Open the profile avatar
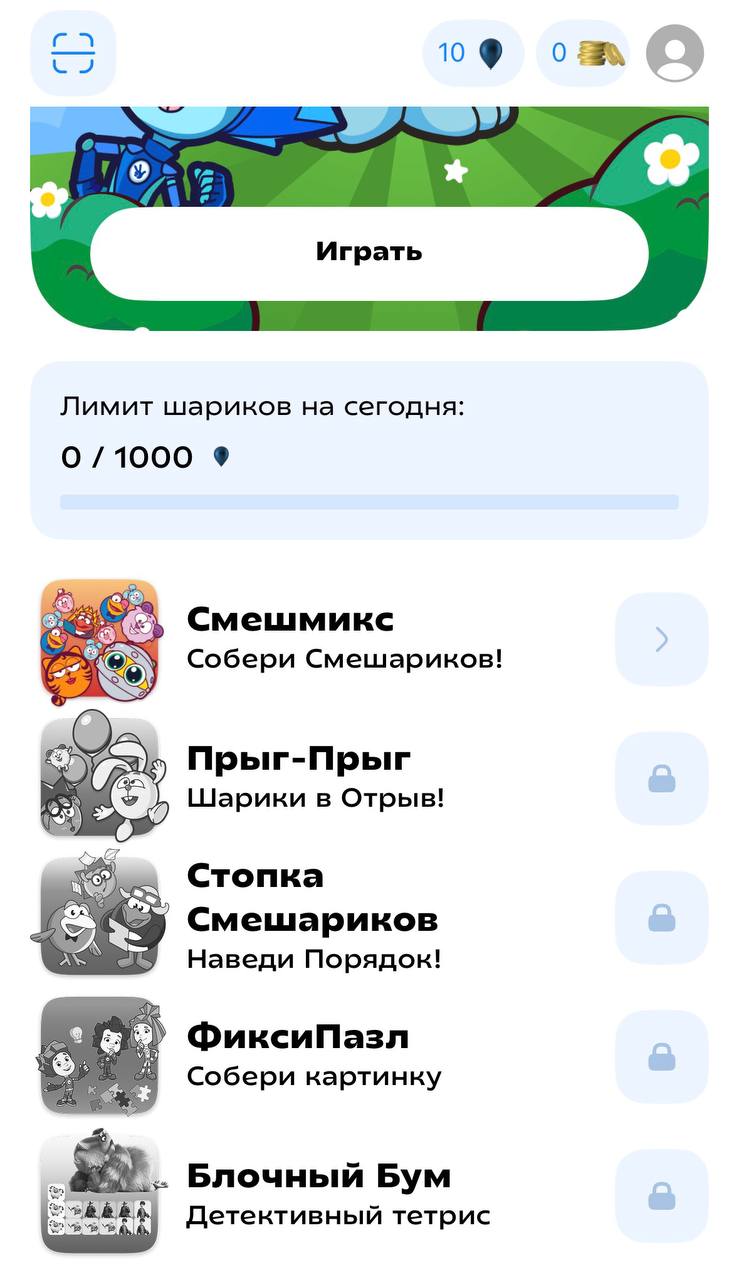Screen dimensions: 739x1280 pyautogui.click(x=675, y=52)
